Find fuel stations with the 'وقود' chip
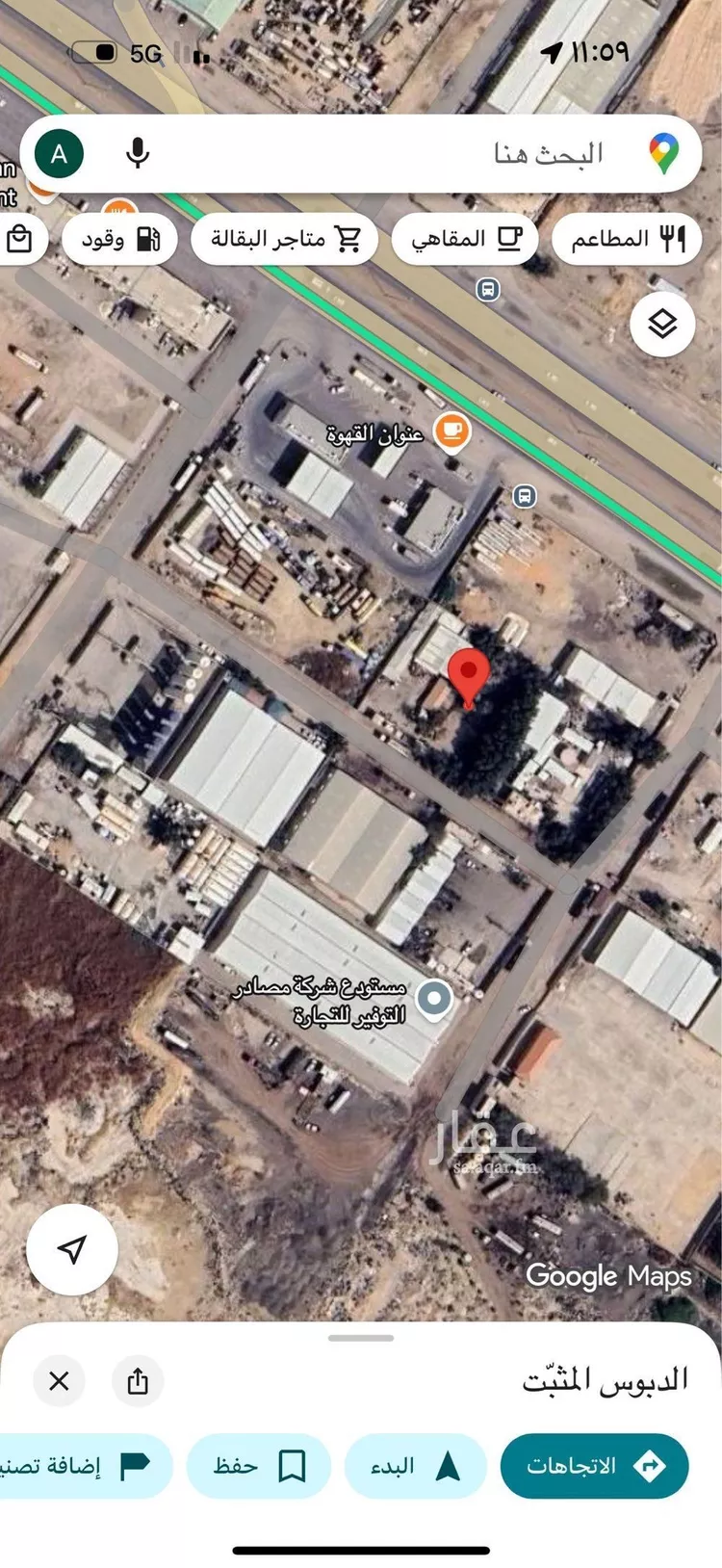 (119, 239)
